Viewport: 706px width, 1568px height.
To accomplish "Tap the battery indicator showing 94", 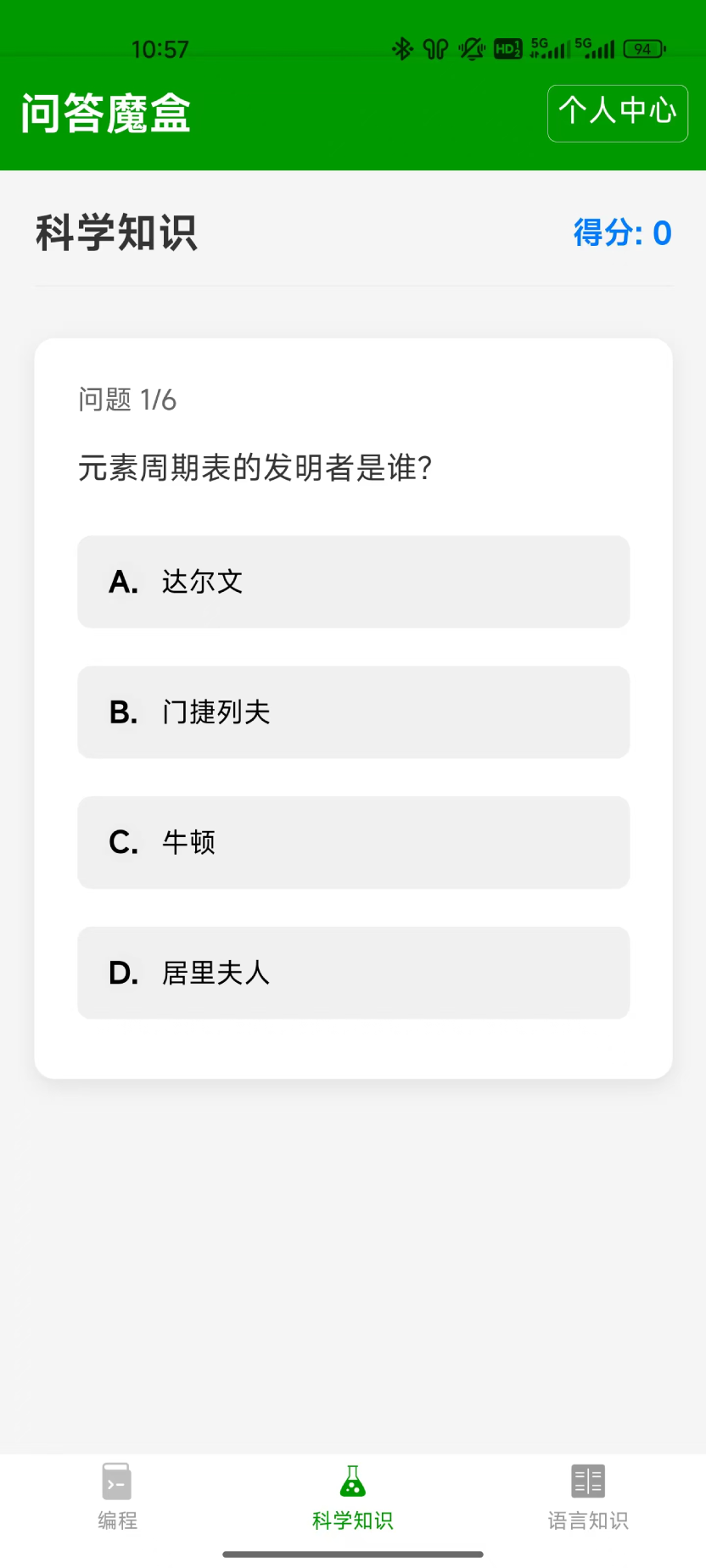I will tap(643, 48).
